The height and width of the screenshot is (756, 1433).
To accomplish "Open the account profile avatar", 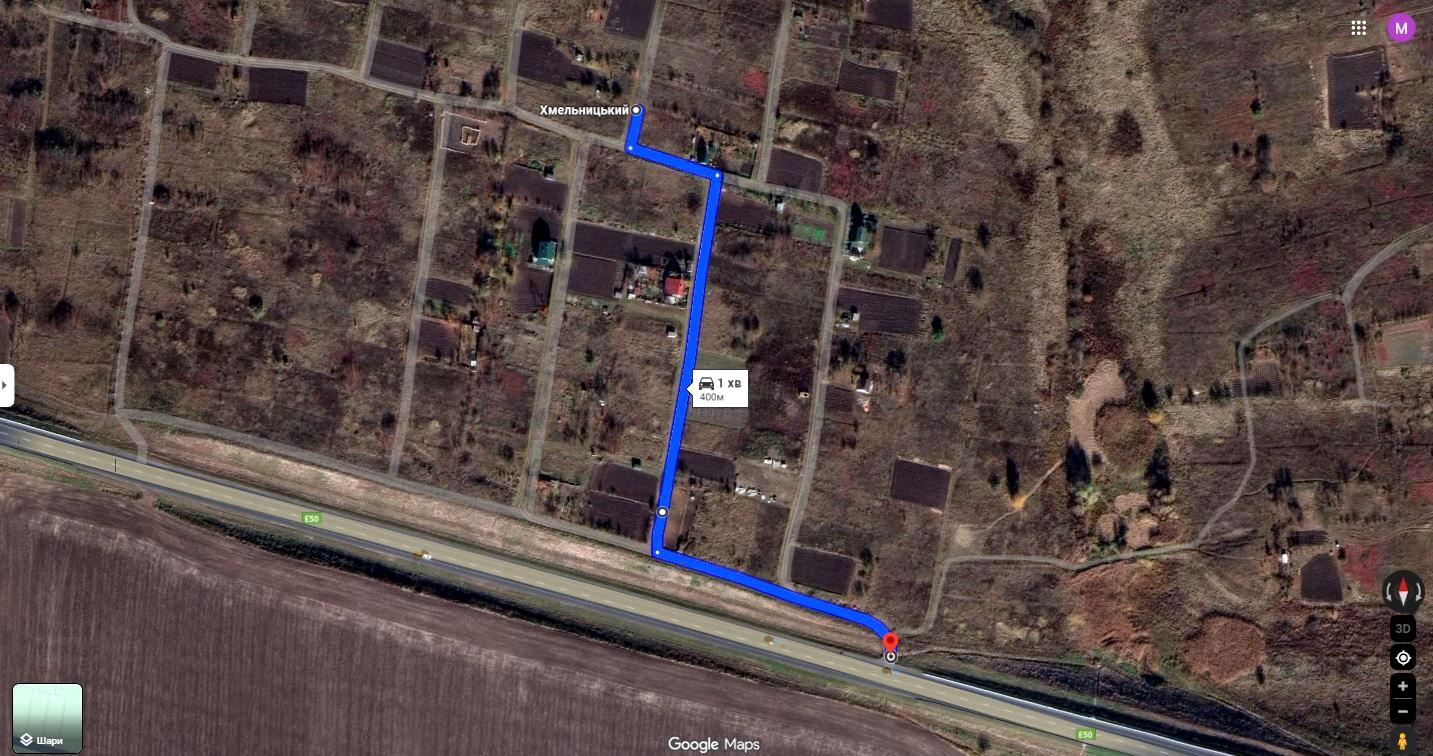I will (x=1401, y=28).
